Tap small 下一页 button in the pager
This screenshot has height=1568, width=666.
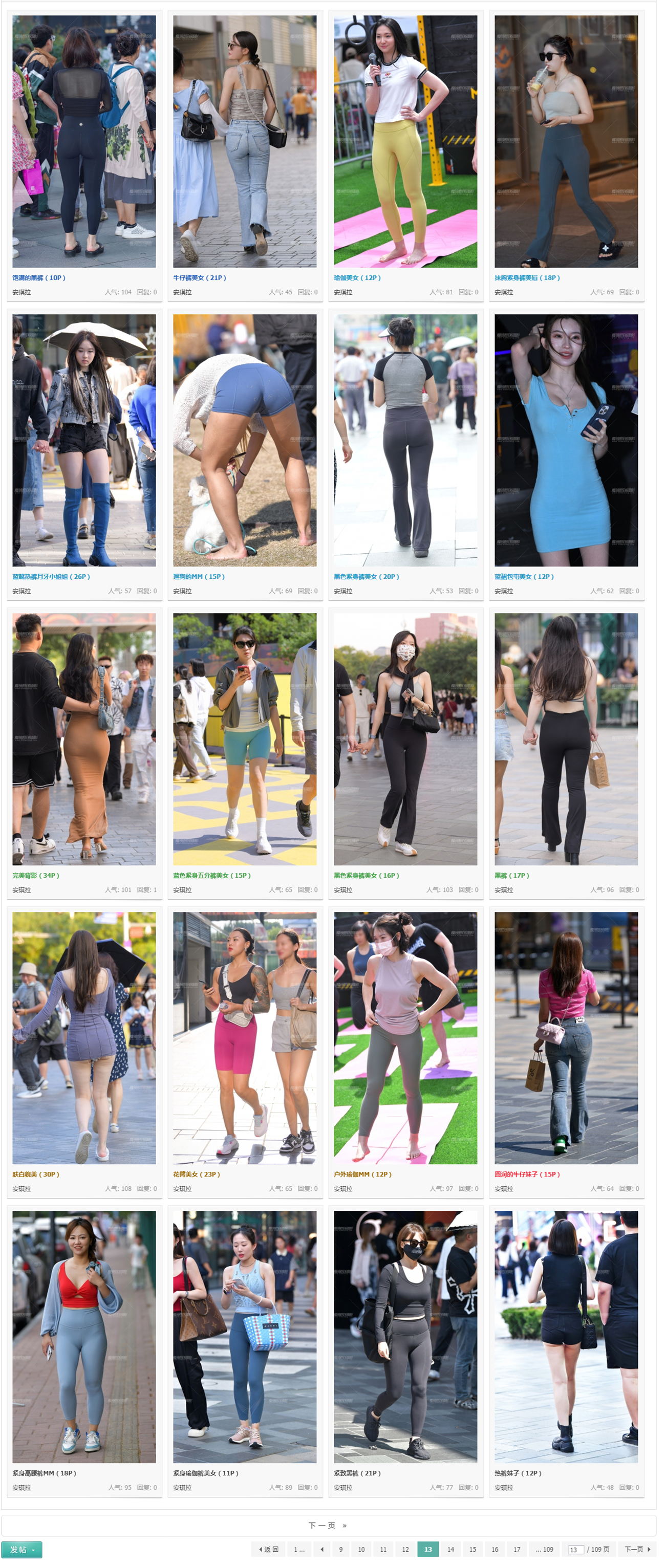(637, 1549)
